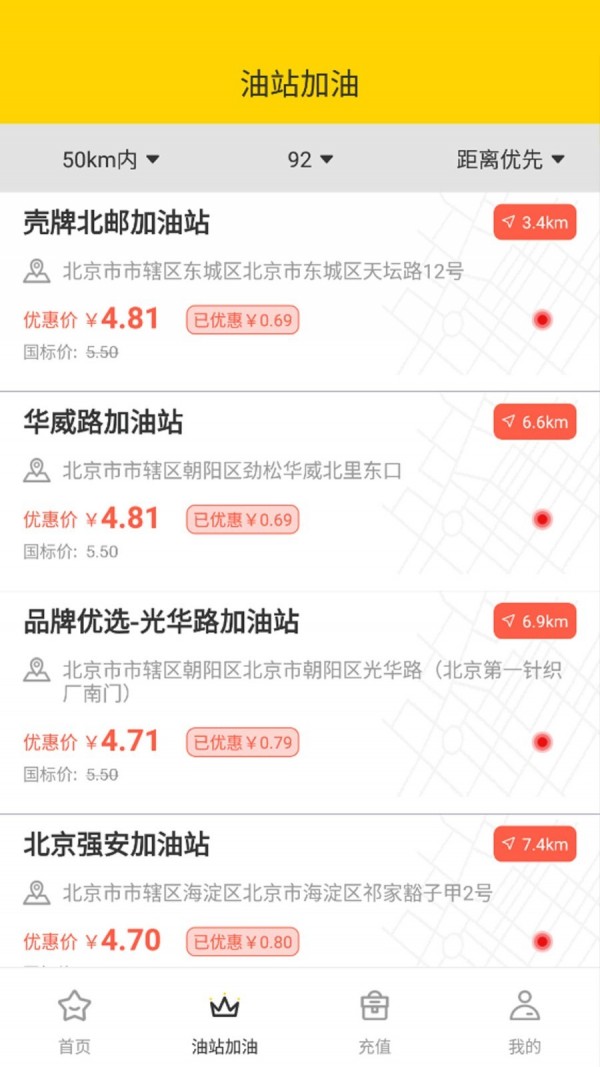Switch to the 首页 tab

click(75, 1020)
